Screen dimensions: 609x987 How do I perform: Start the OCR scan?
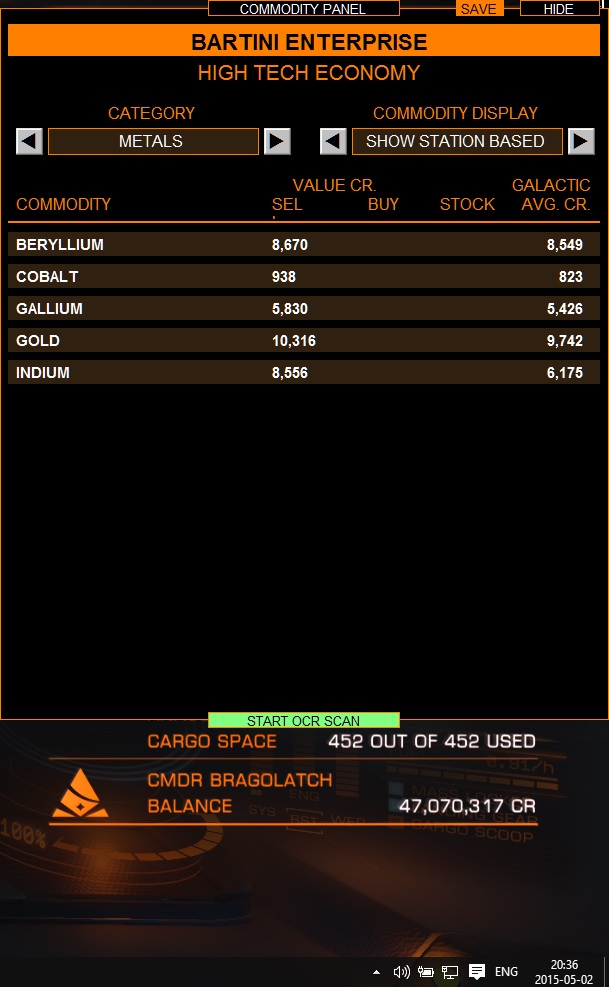(x=304, y=720)
